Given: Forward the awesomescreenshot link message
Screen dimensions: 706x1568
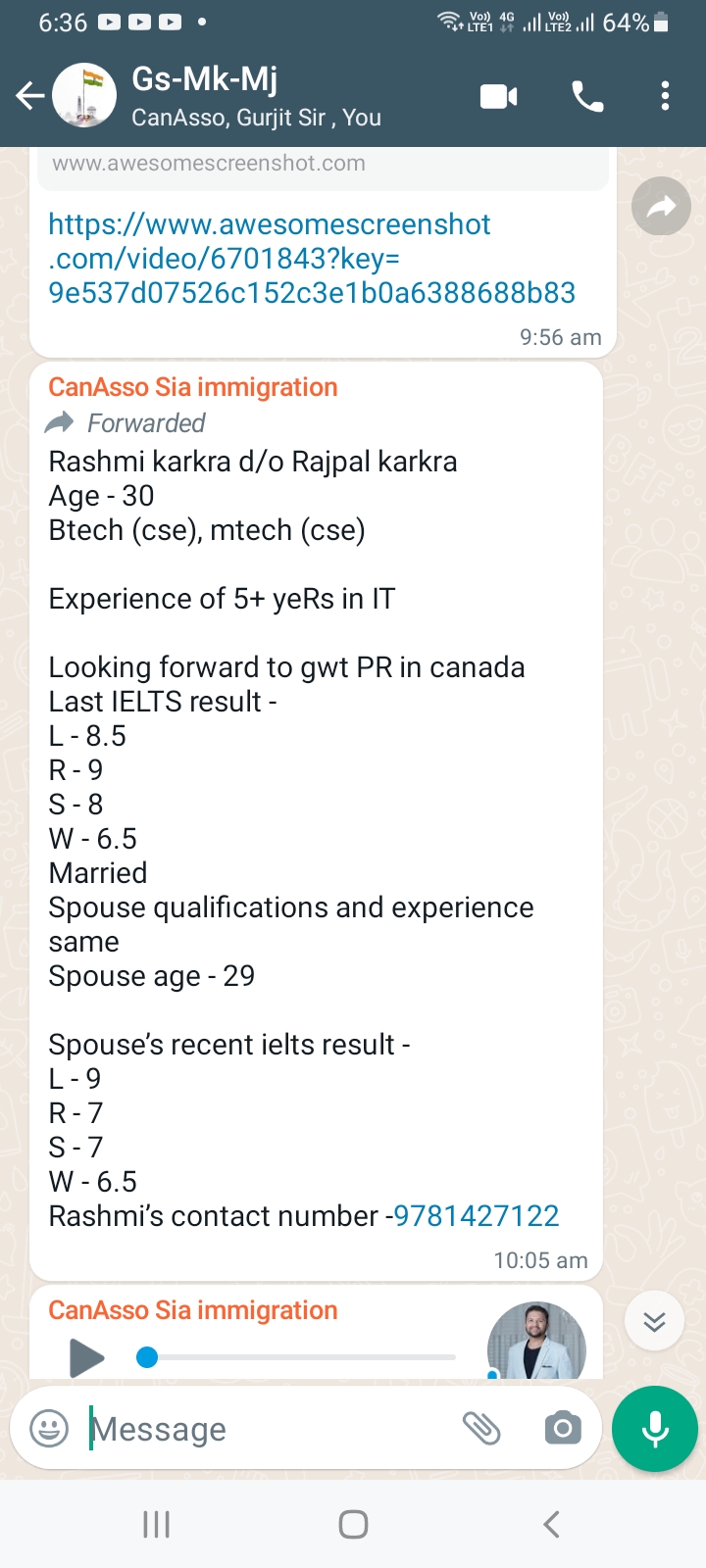Looking at the screenshot, I should pyautogui.click(x=661, y=206).
